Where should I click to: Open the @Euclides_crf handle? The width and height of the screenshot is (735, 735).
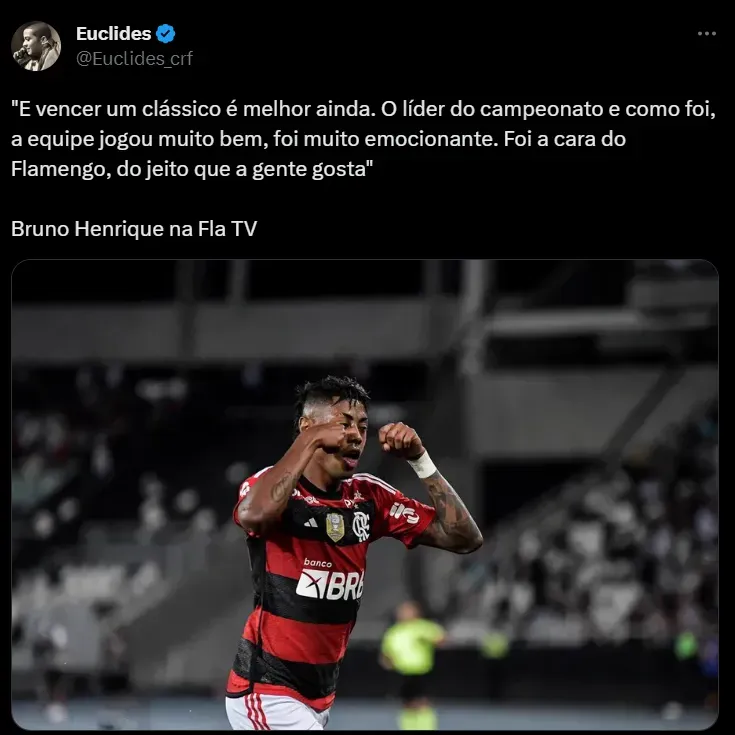point(134,59)
